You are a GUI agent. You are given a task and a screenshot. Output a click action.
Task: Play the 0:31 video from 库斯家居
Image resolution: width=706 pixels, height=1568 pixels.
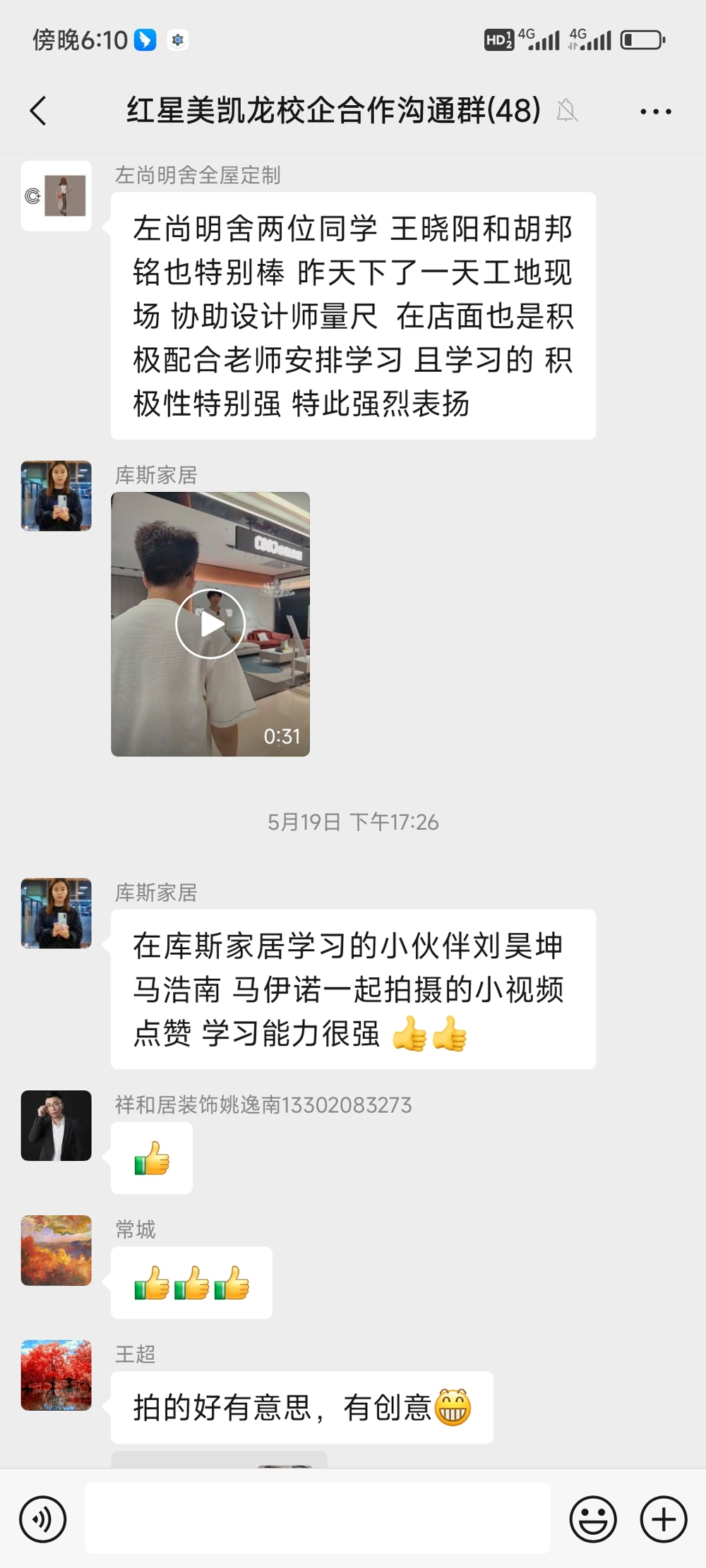210,624
